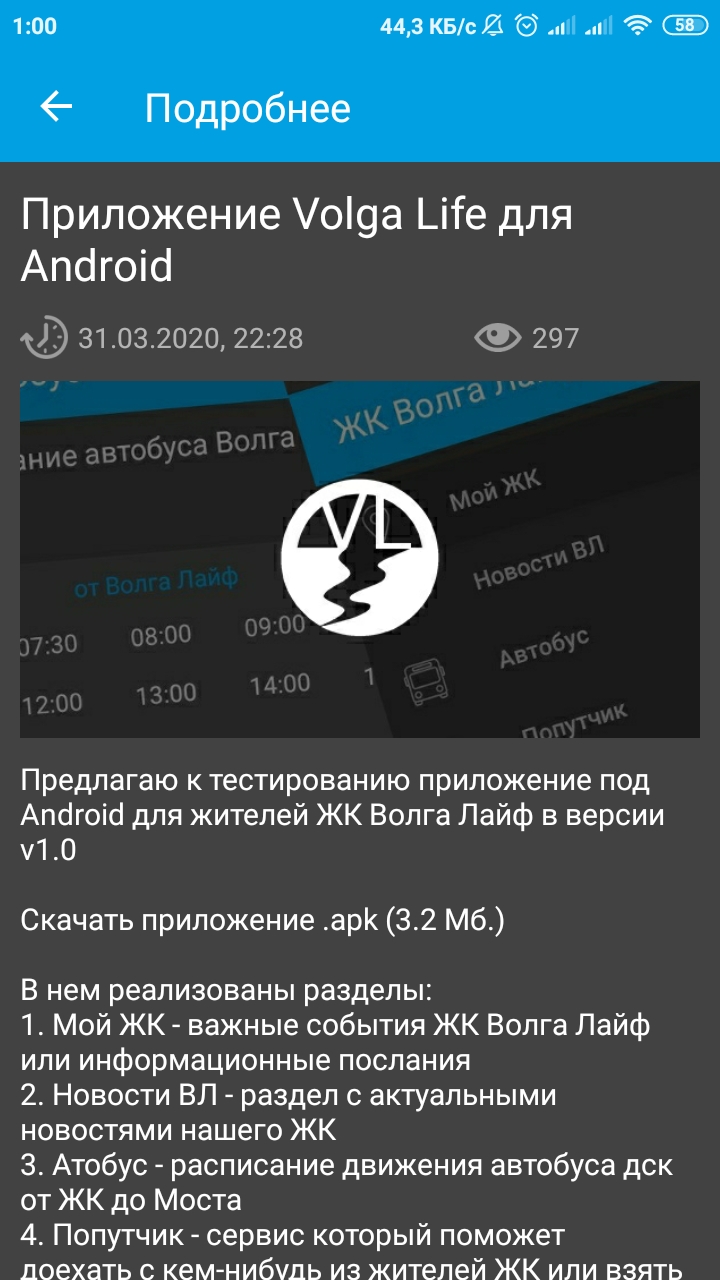This screenshot has height=1280, width=720.
Task: Go back using the arrow icon
Action: pyautogui.click(x=56, y=107)
